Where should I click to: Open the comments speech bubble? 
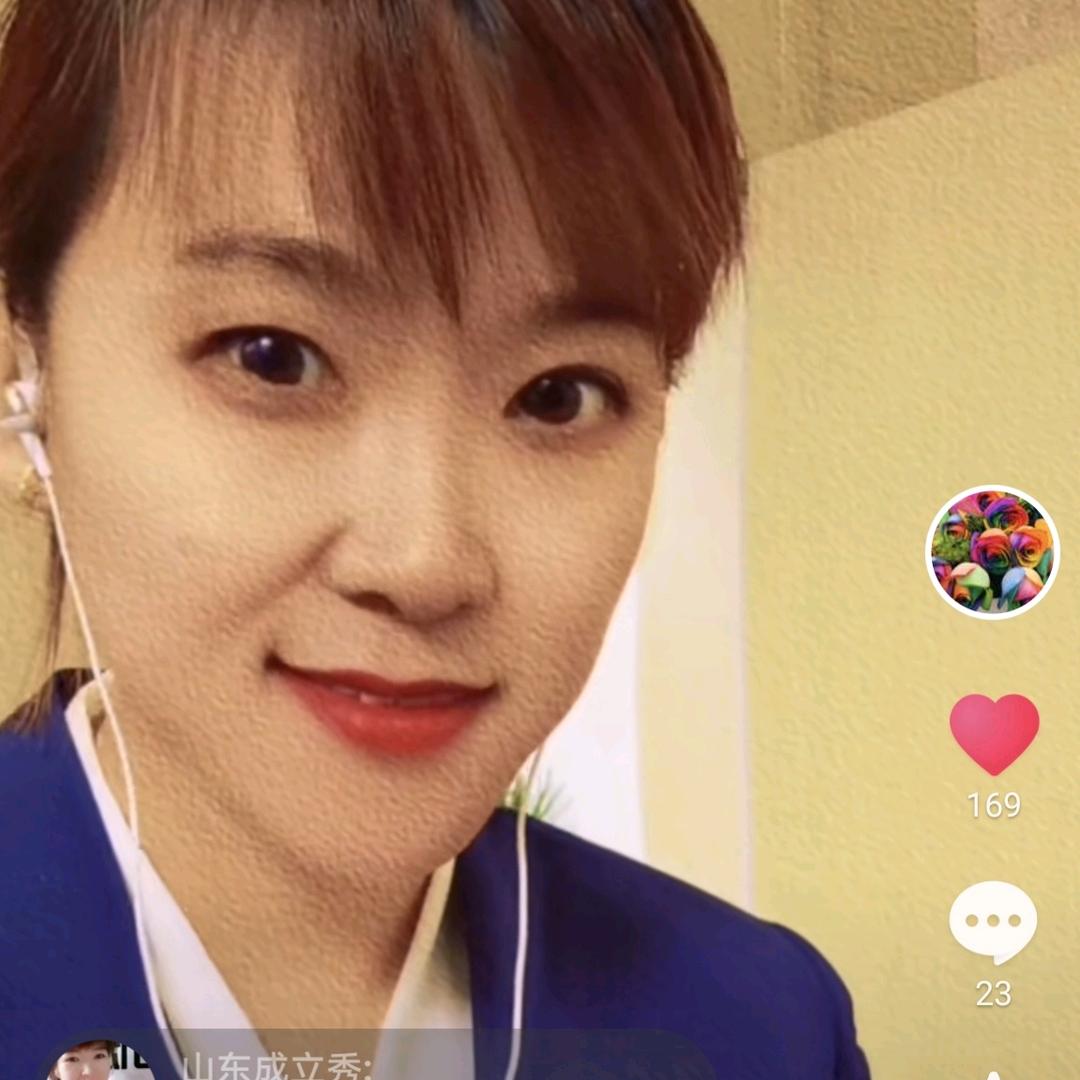click(993, 922)
